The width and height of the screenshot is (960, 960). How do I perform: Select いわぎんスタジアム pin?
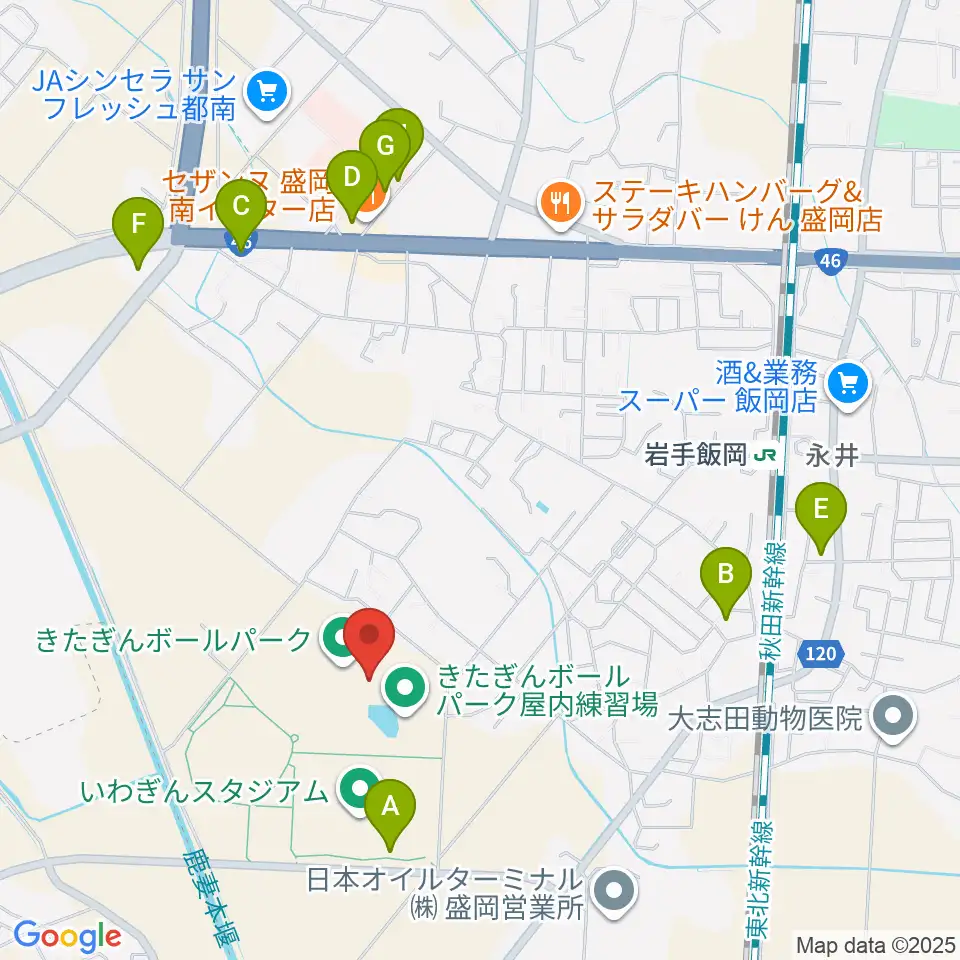coord(360,792)
